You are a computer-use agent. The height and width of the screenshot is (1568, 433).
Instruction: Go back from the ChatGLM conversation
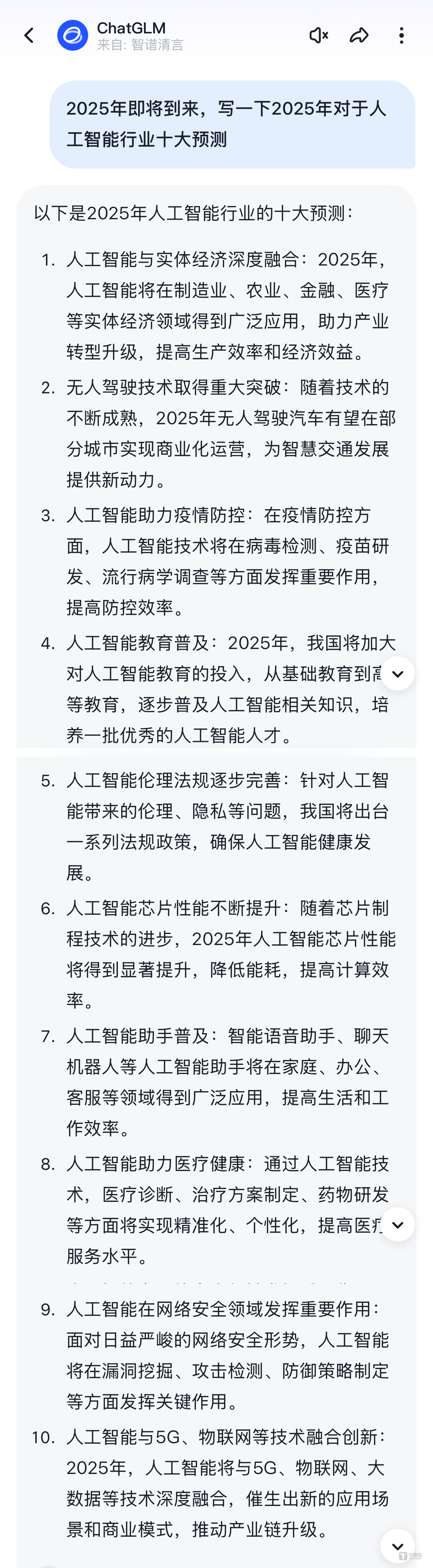pos(29,35)
